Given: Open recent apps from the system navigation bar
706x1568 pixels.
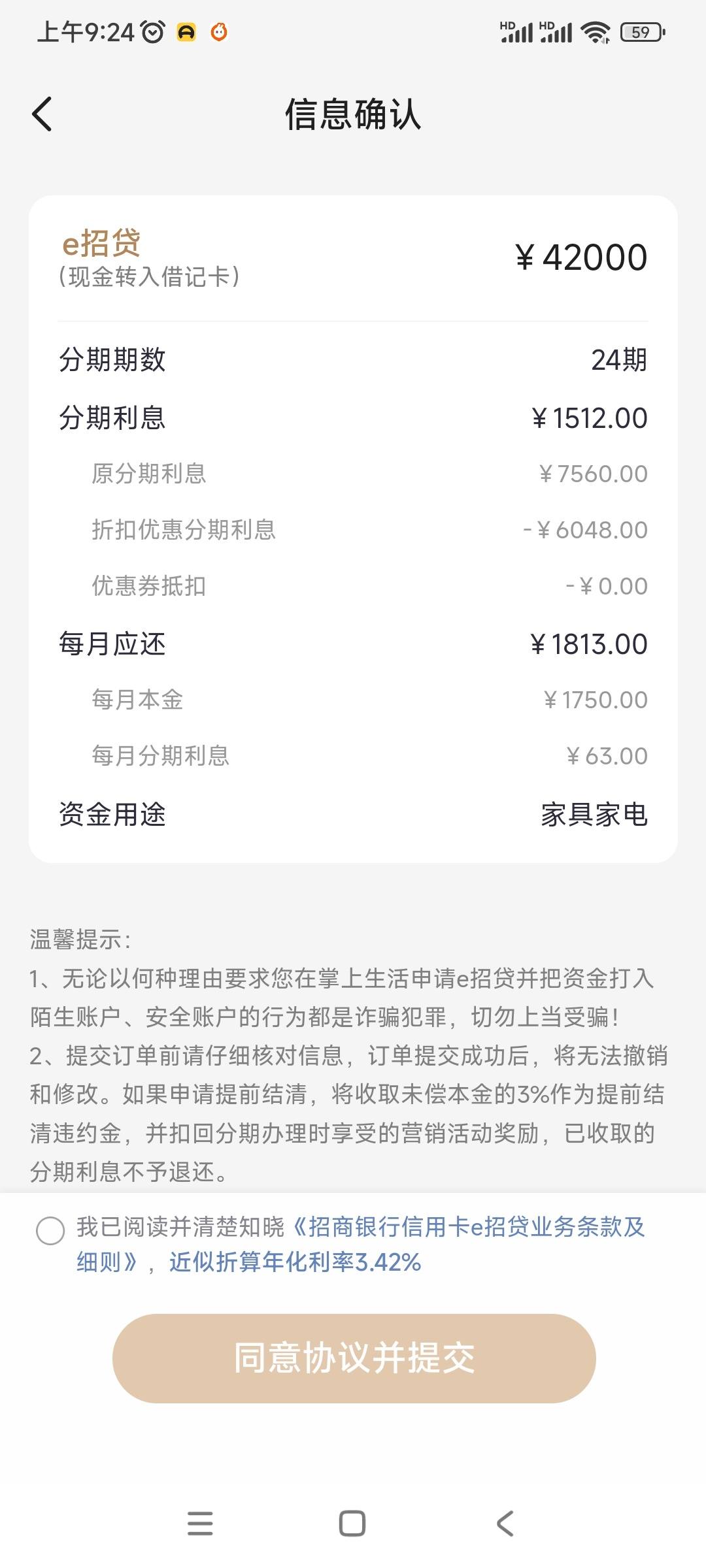Looking at the screenshot, I should pos(200,1523).
